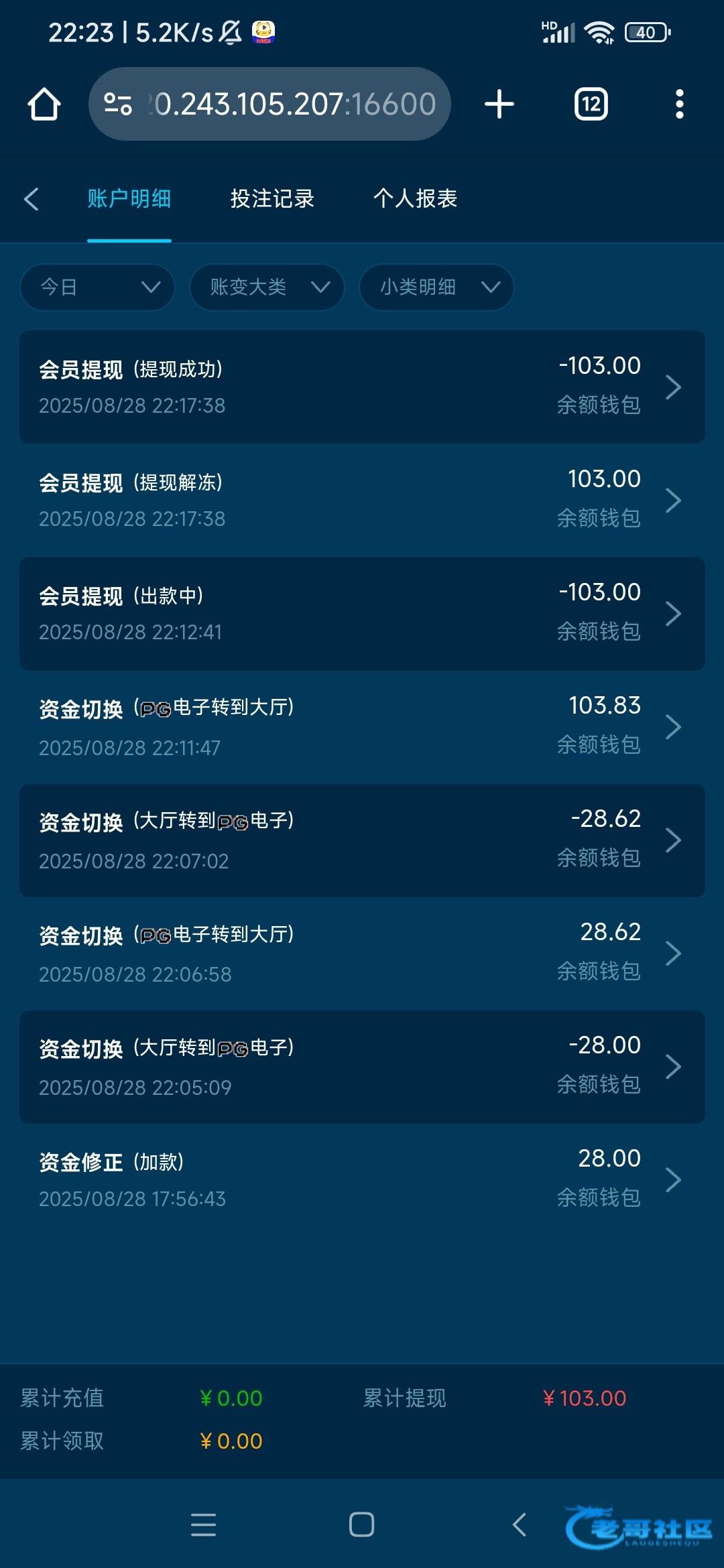Tap the system recent apps button

204,1524
